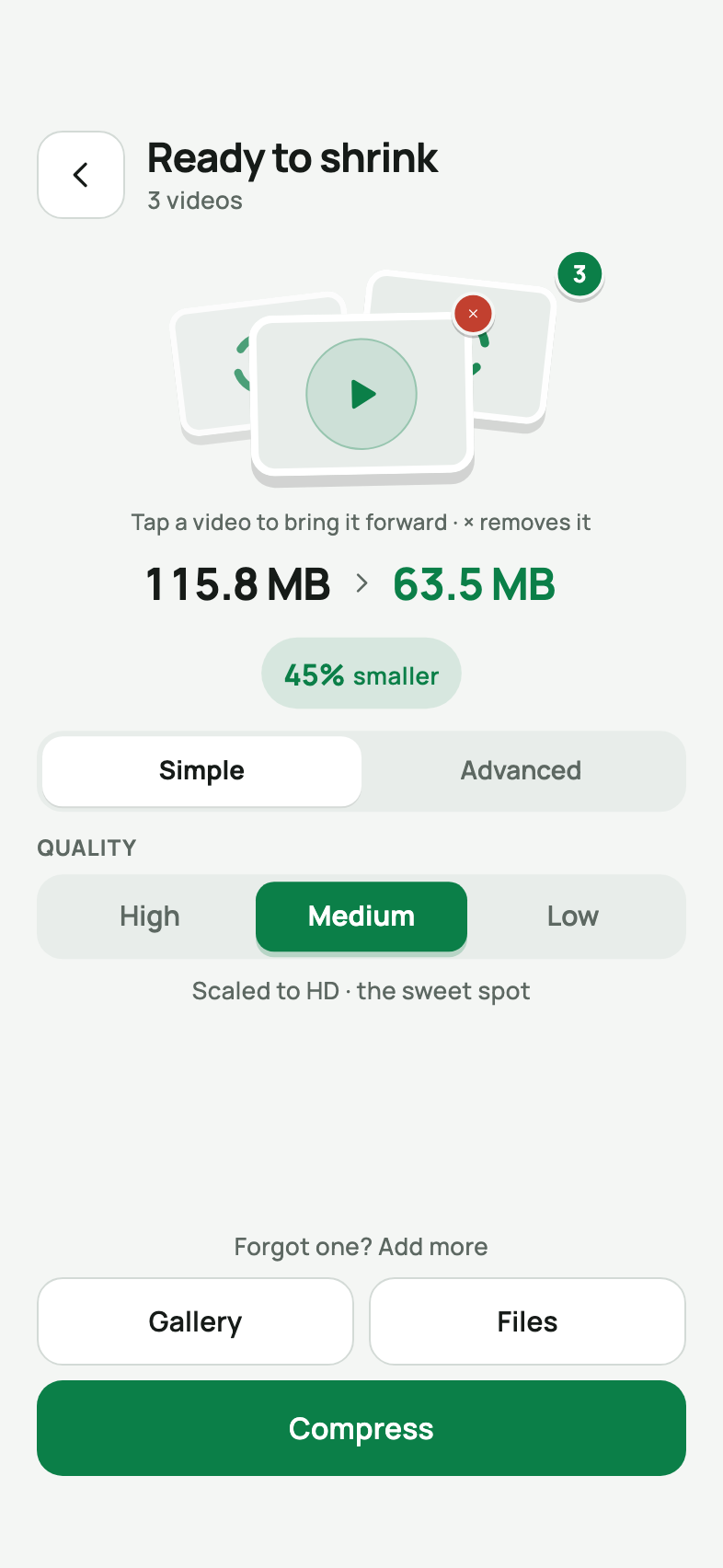Image resolution: width=723 pixels, height=1568 pixels.
Task: Select Low quality
Action: point(573,917)
